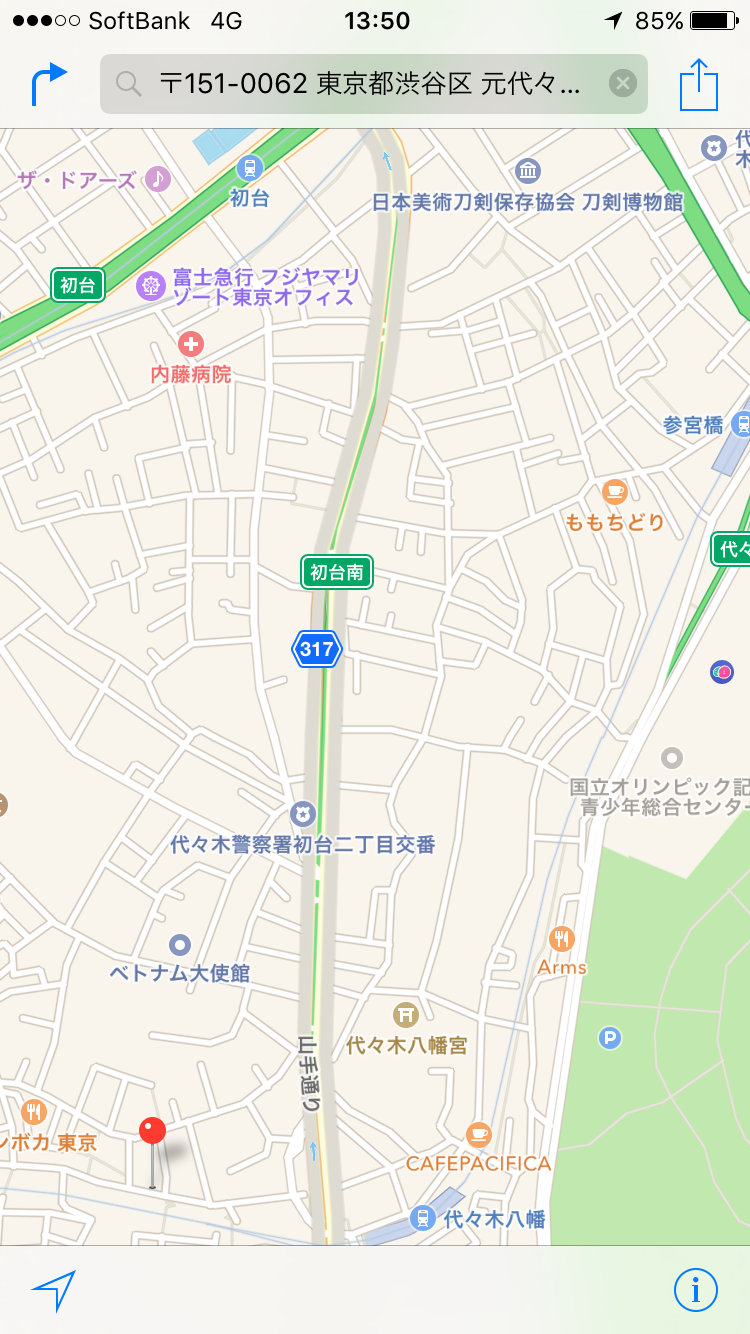Tap the address search field
This screenshot has width=750, height=1334.
click(x=374, y=84)
